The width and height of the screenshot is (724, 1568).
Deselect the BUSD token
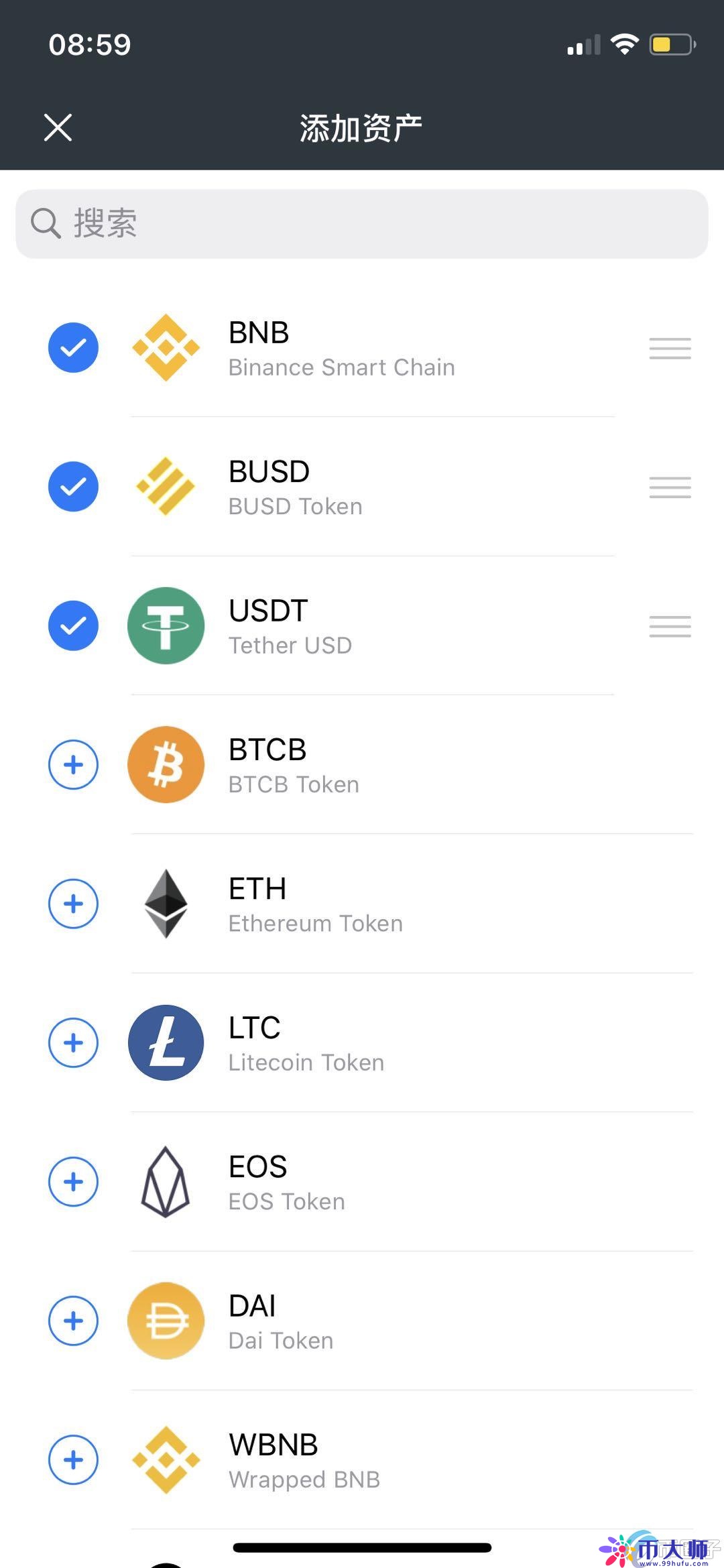pyautogui.click(x=74, y=487)
